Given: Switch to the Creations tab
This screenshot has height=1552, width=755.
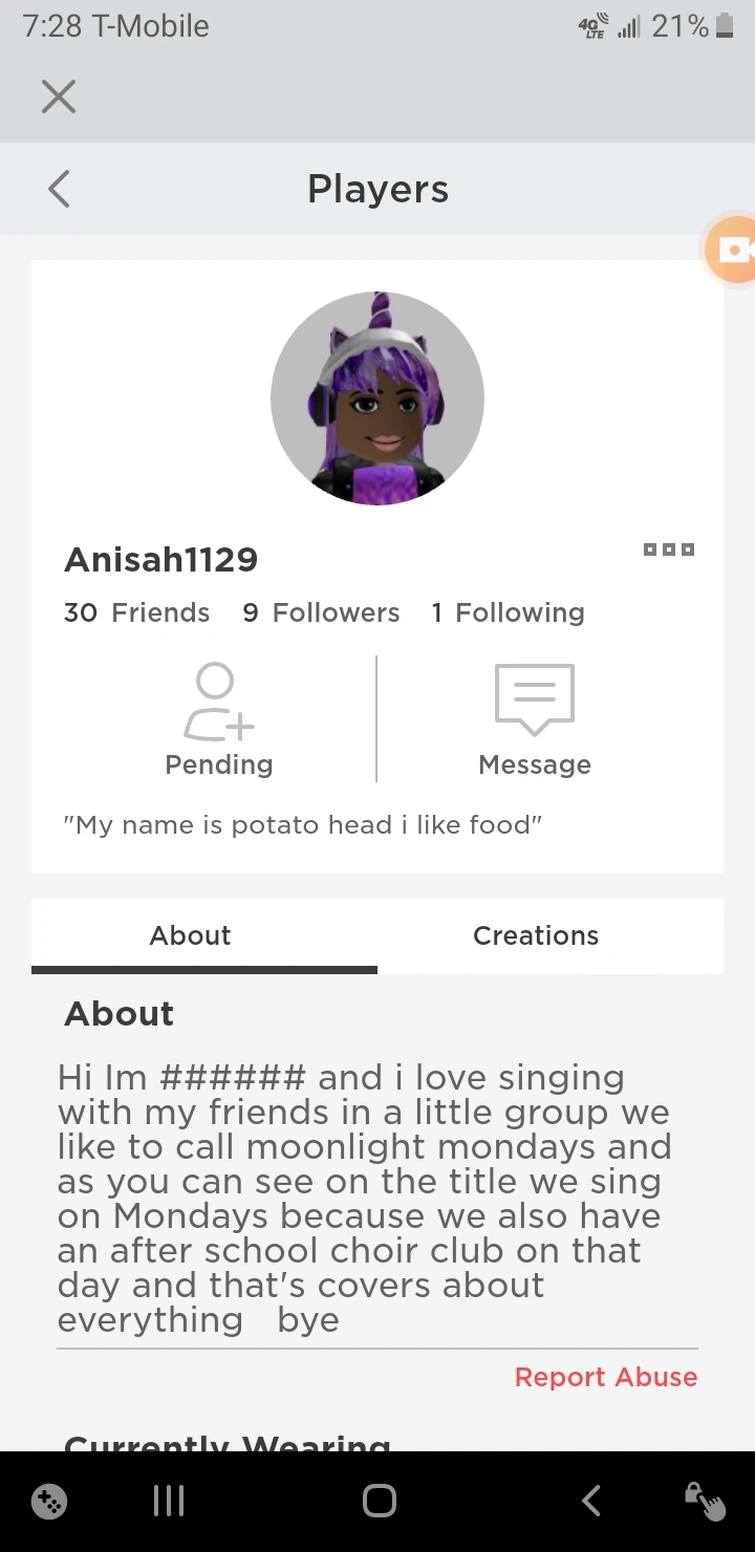Looking at the screenshot, I should 535,937.
